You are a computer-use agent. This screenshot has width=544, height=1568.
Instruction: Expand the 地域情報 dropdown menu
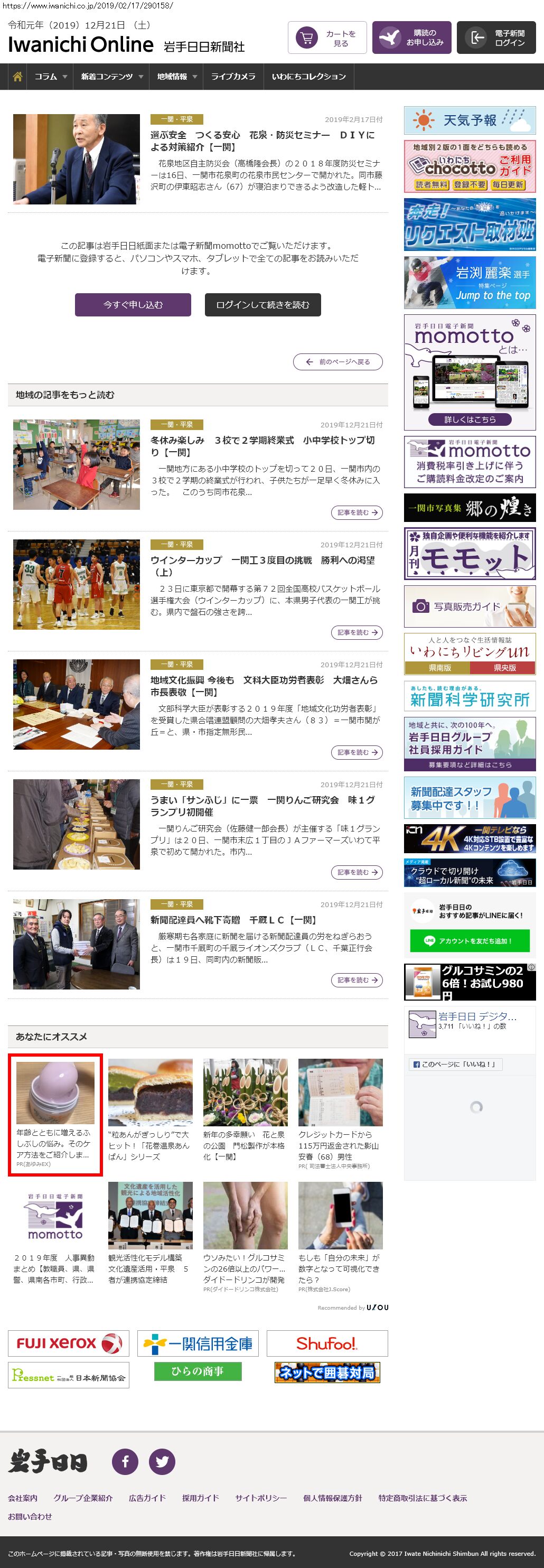click(176, 77)
